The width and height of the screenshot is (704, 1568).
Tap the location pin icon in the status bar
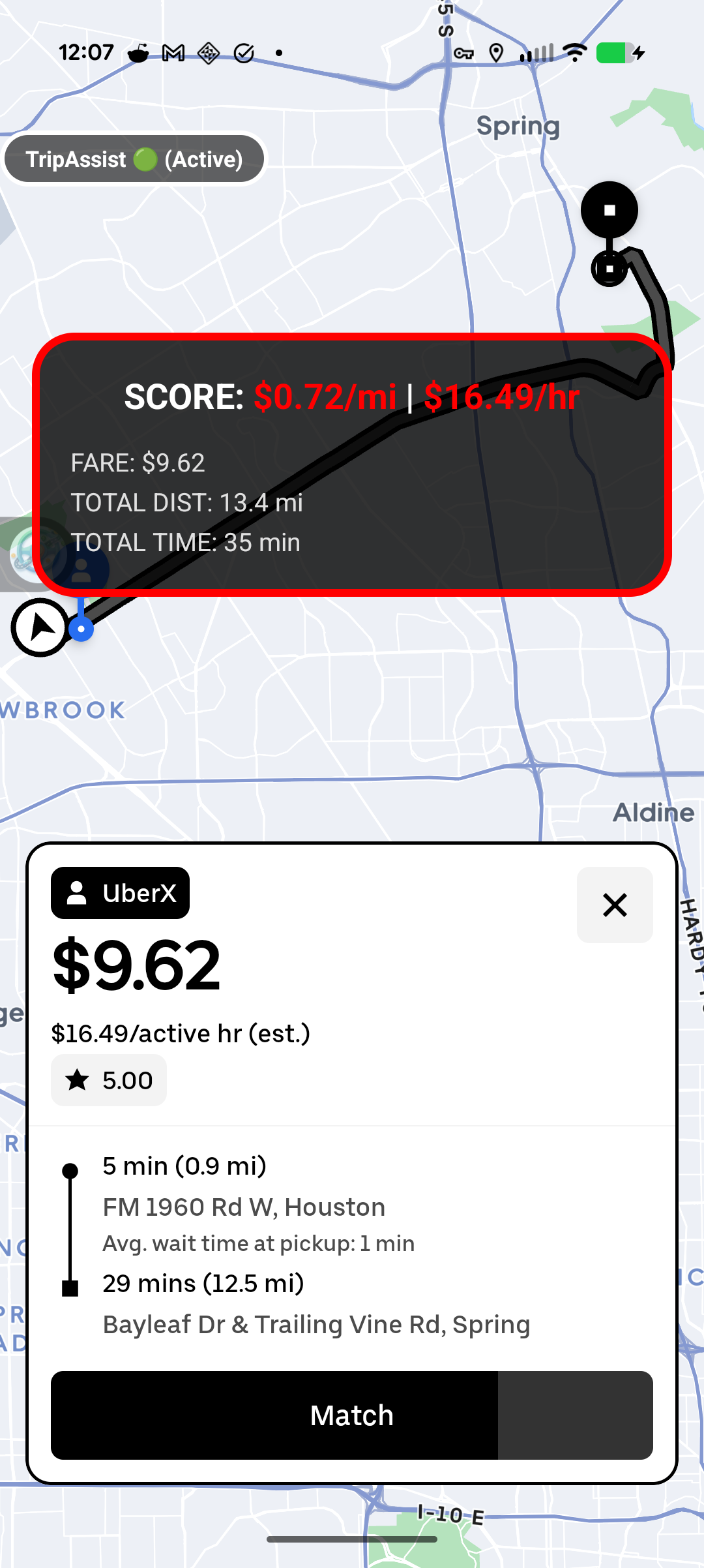(x=497, y=52)
